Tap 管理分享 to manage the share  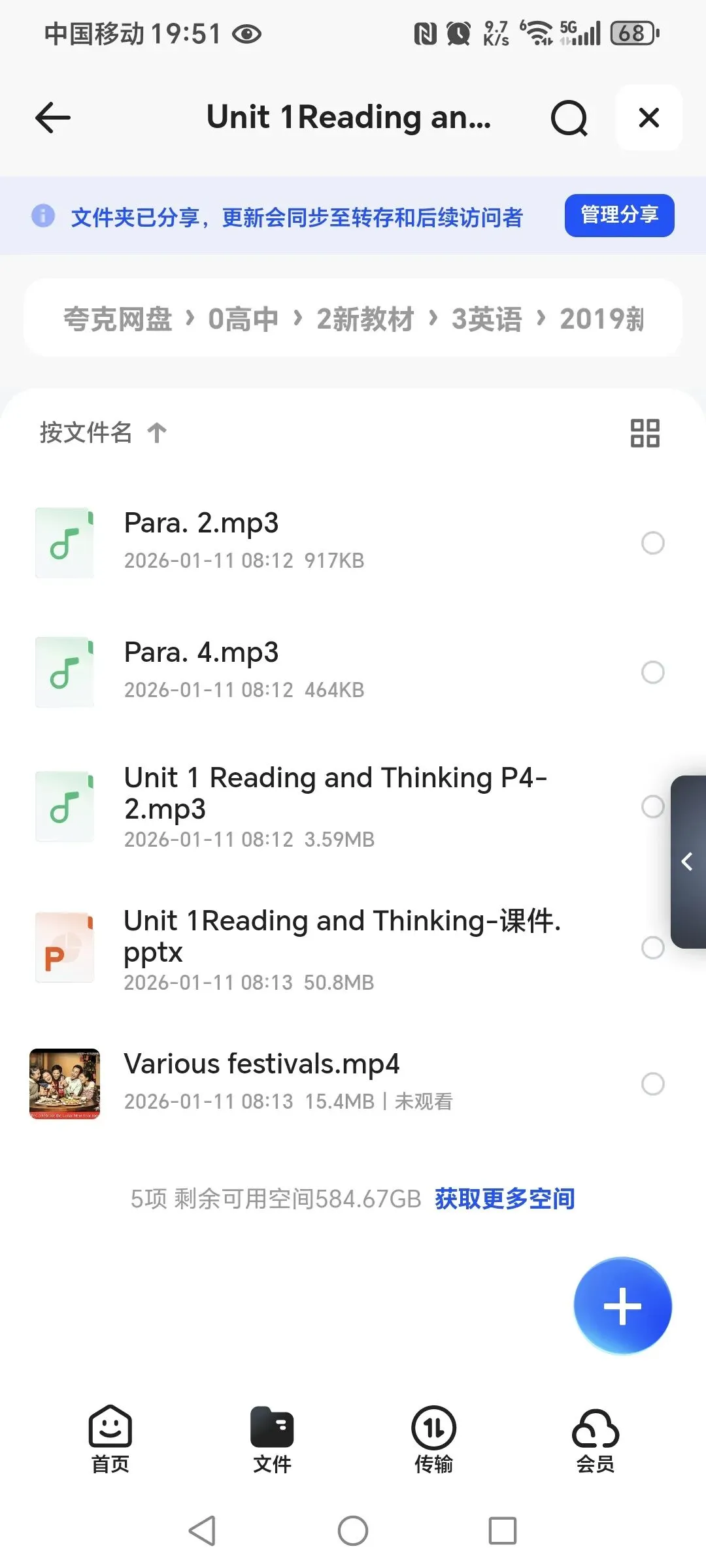(x=619, y=215)
